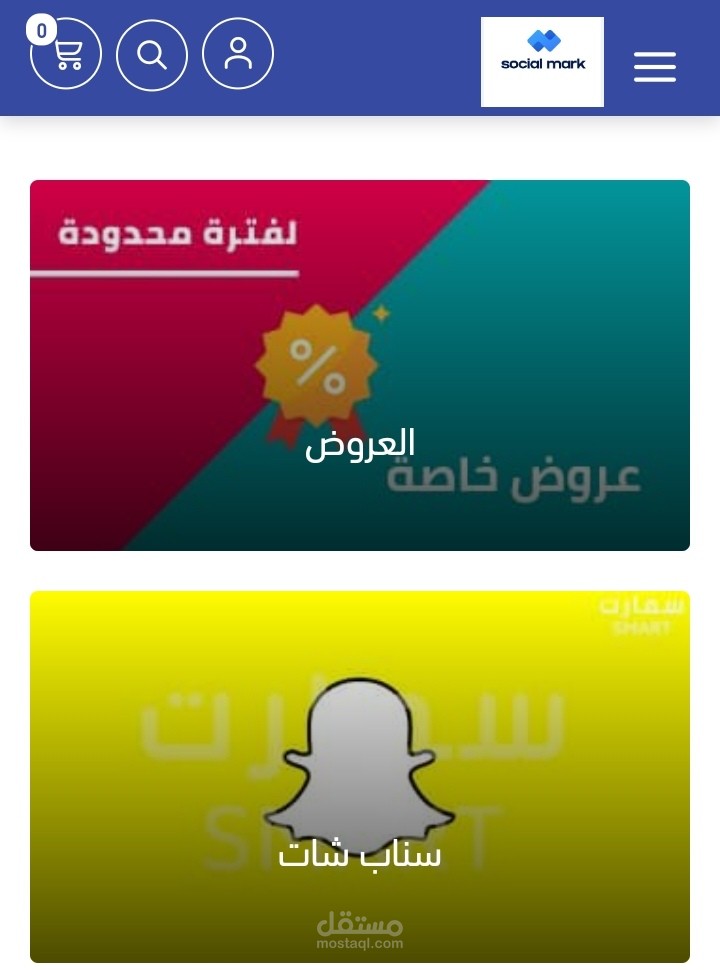Click the percentage discount badge graphic
This screenshot has height=970, width=720.
(316, 365)
